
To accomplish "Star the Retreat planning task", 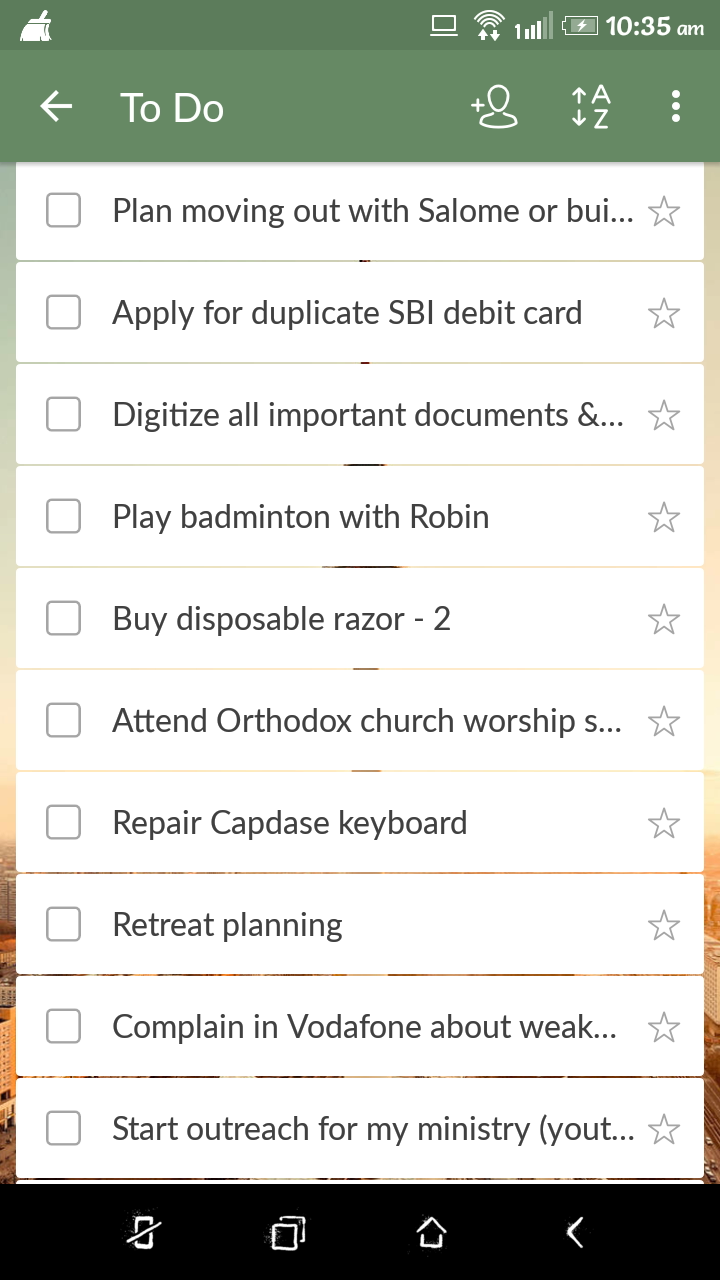I will point(664,926).
